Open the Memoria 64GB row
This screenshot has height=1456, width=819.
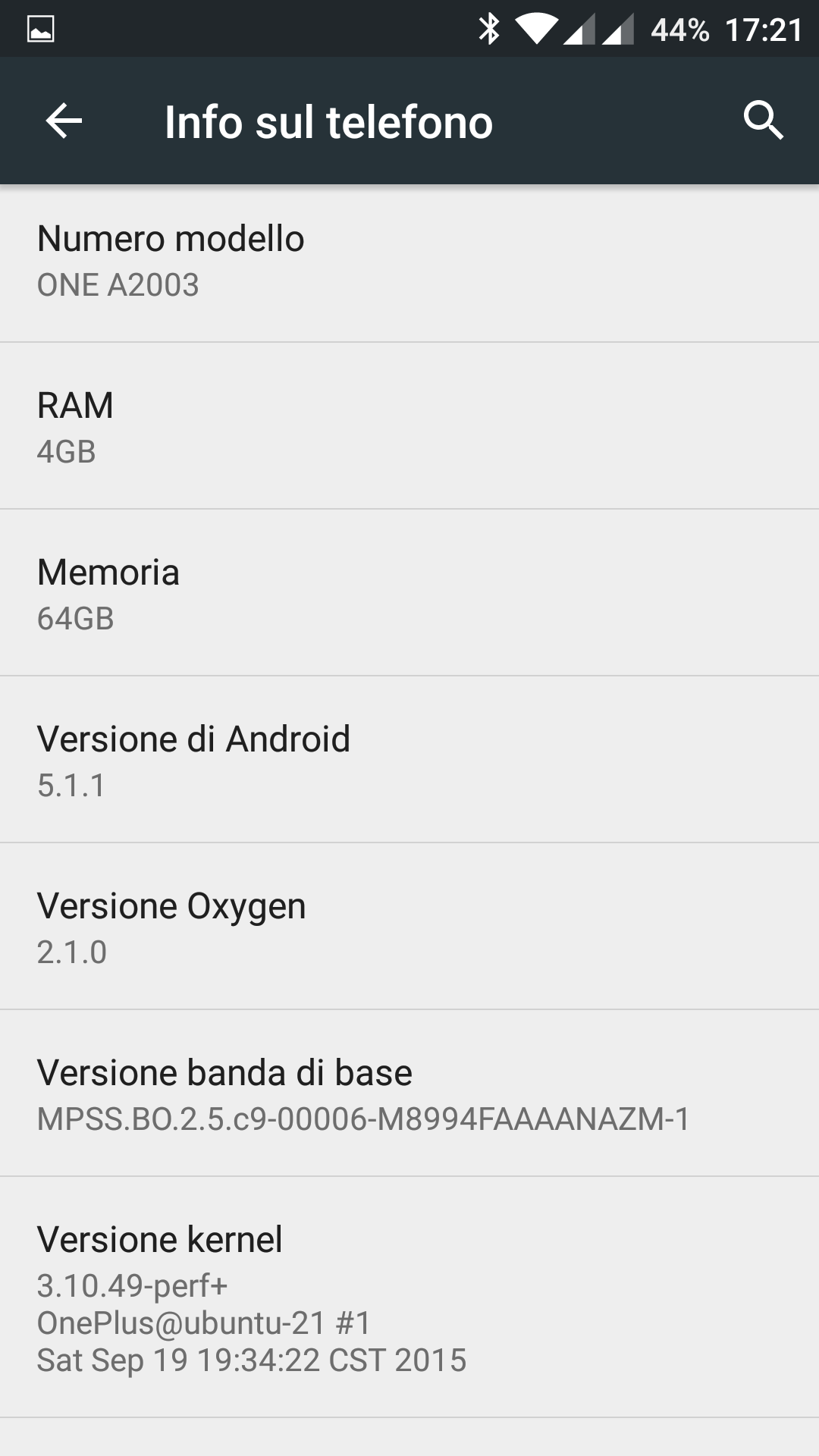coord(409,593)
